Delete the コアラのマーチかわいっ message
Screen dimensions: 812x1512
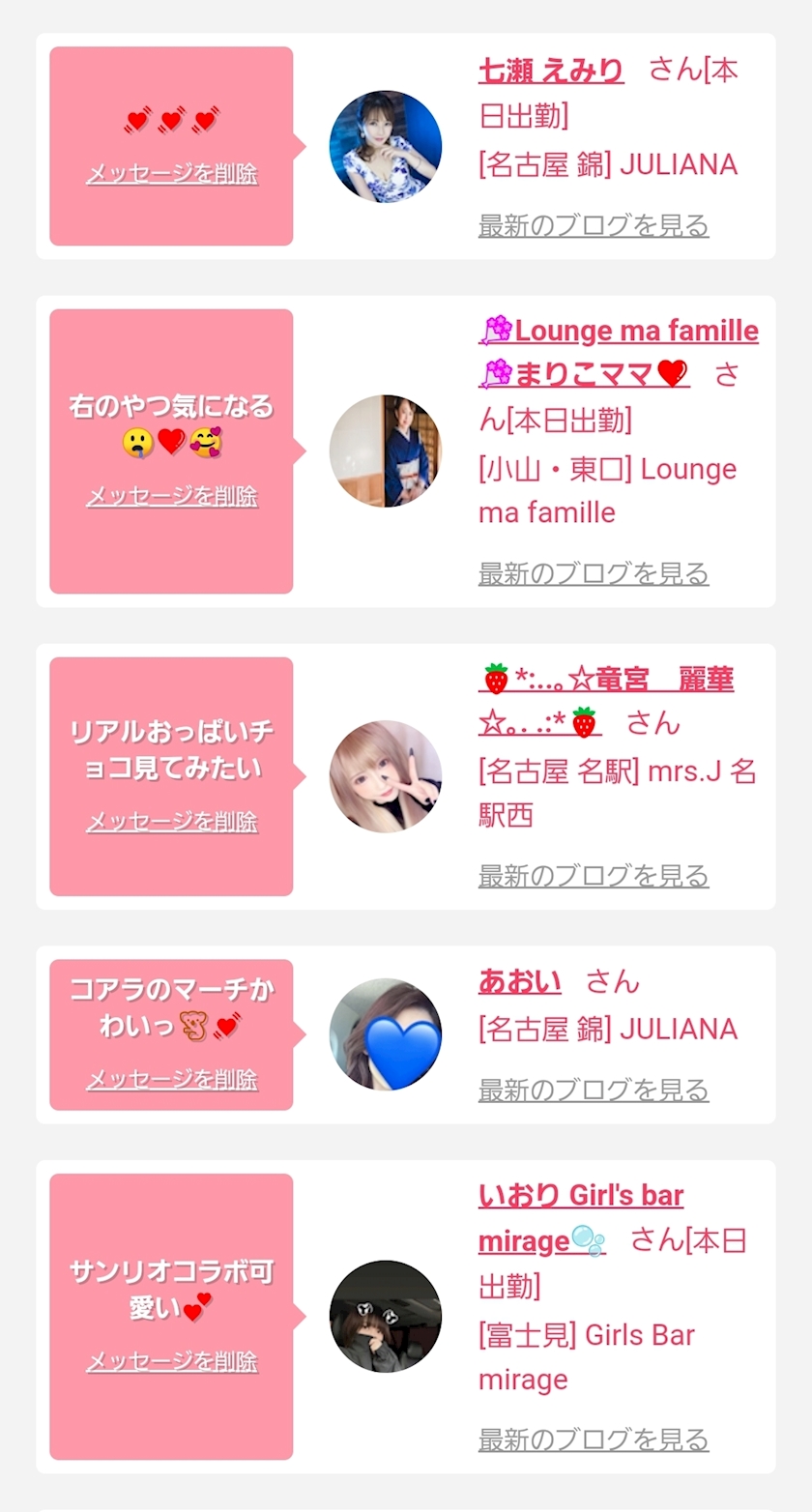click(172, 1079)
